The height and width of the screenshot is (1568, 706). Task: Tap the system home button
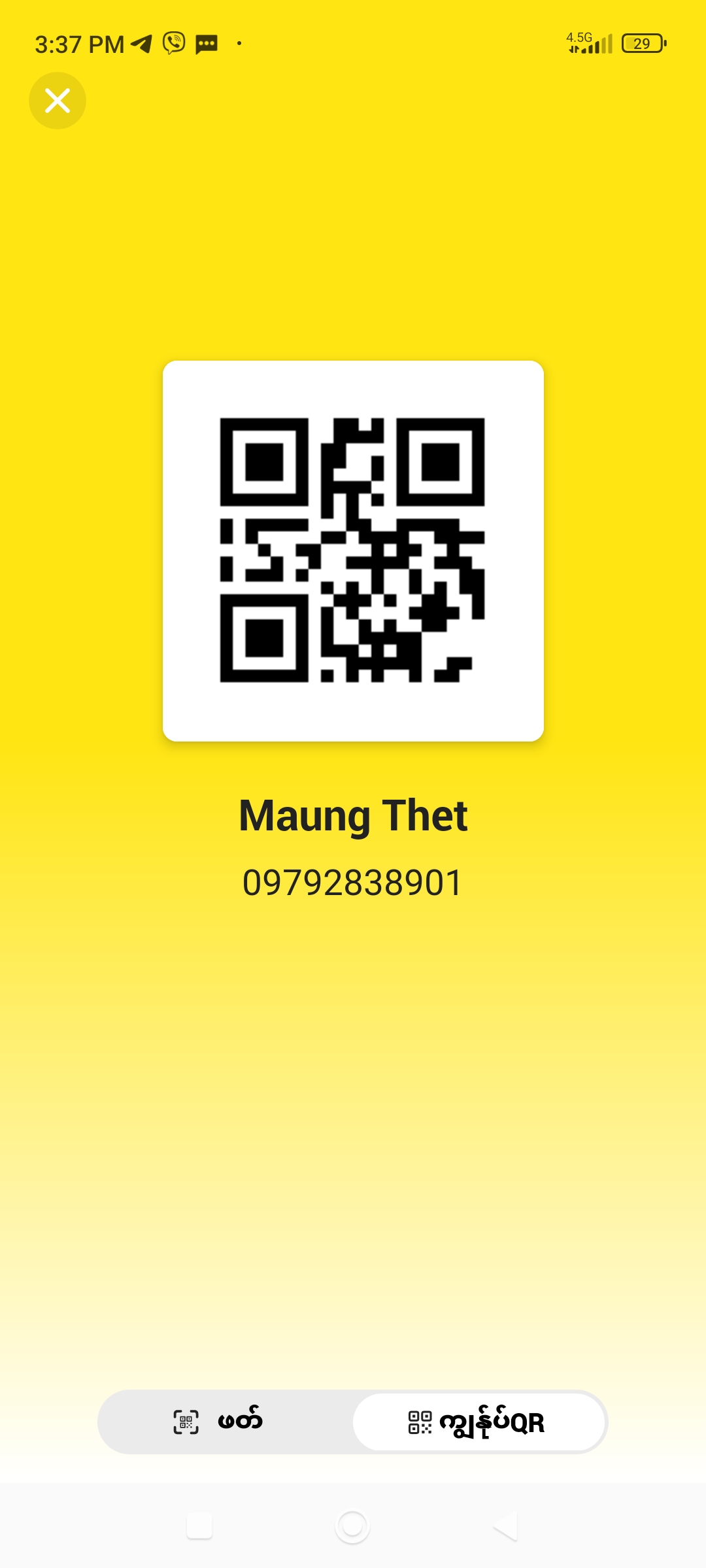coord(352,1526)
